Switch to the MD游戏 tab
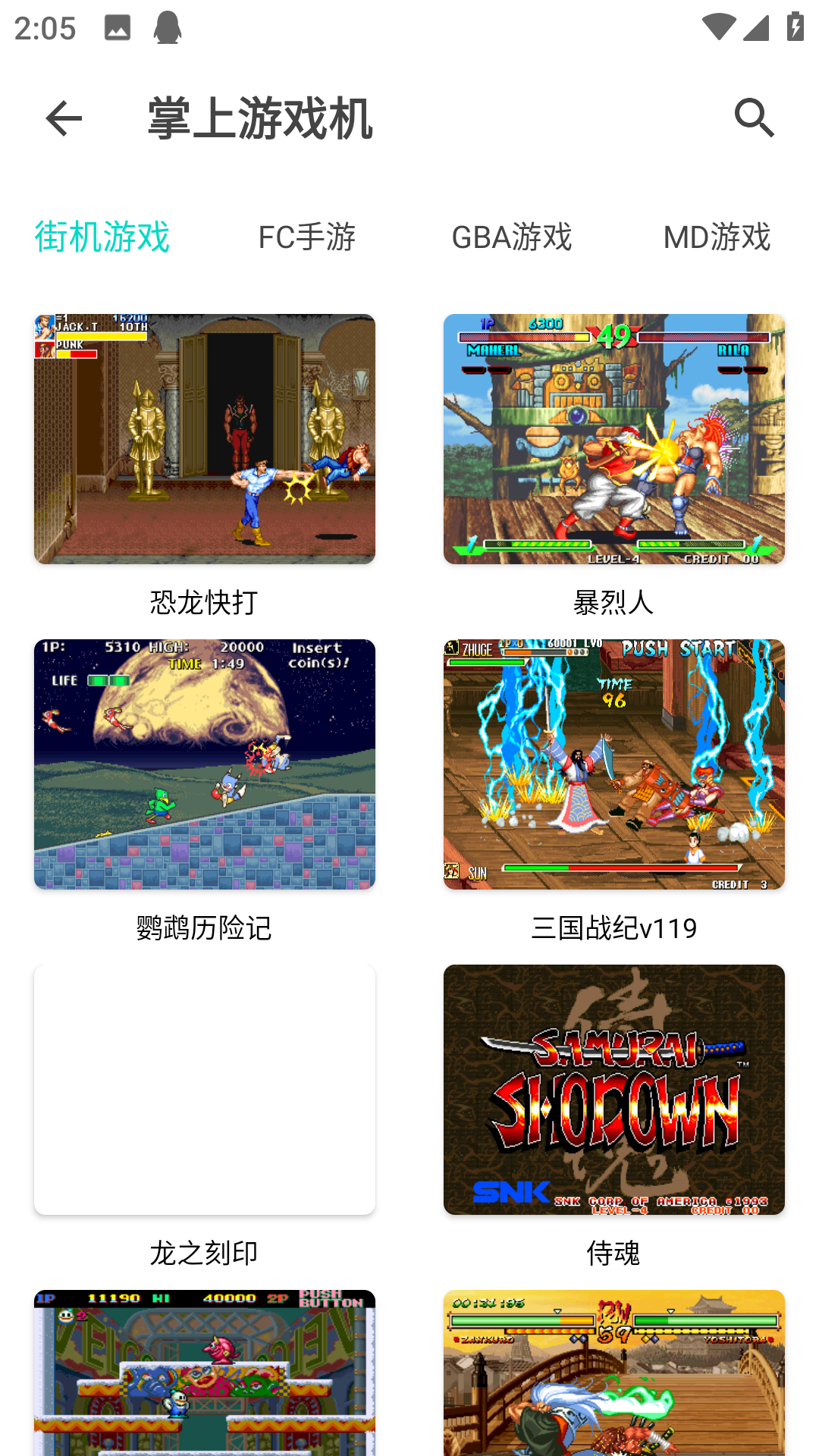This screenshot has height=1456, width=819. point(717,237)
